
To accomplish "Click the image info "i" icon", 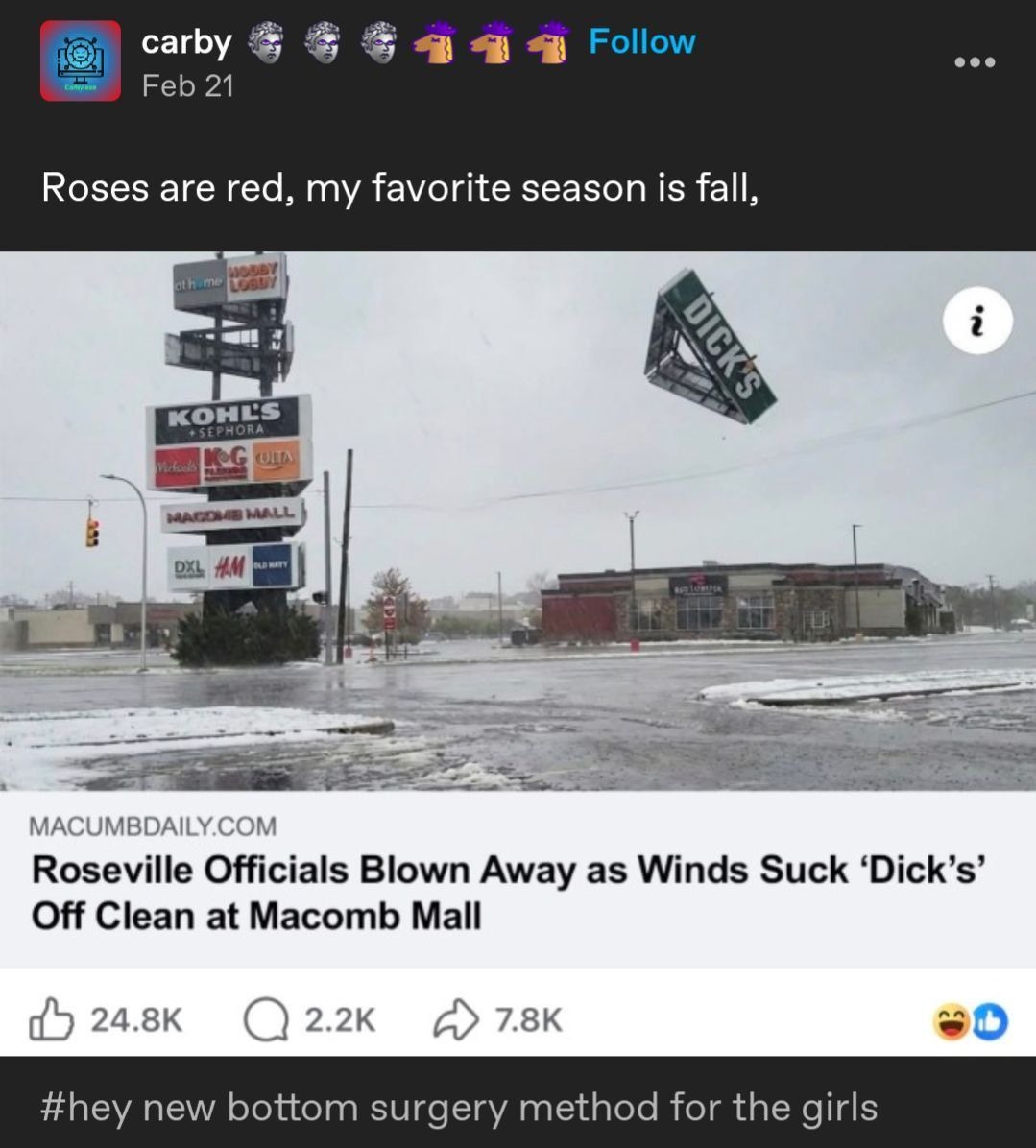I will (976, 322).
